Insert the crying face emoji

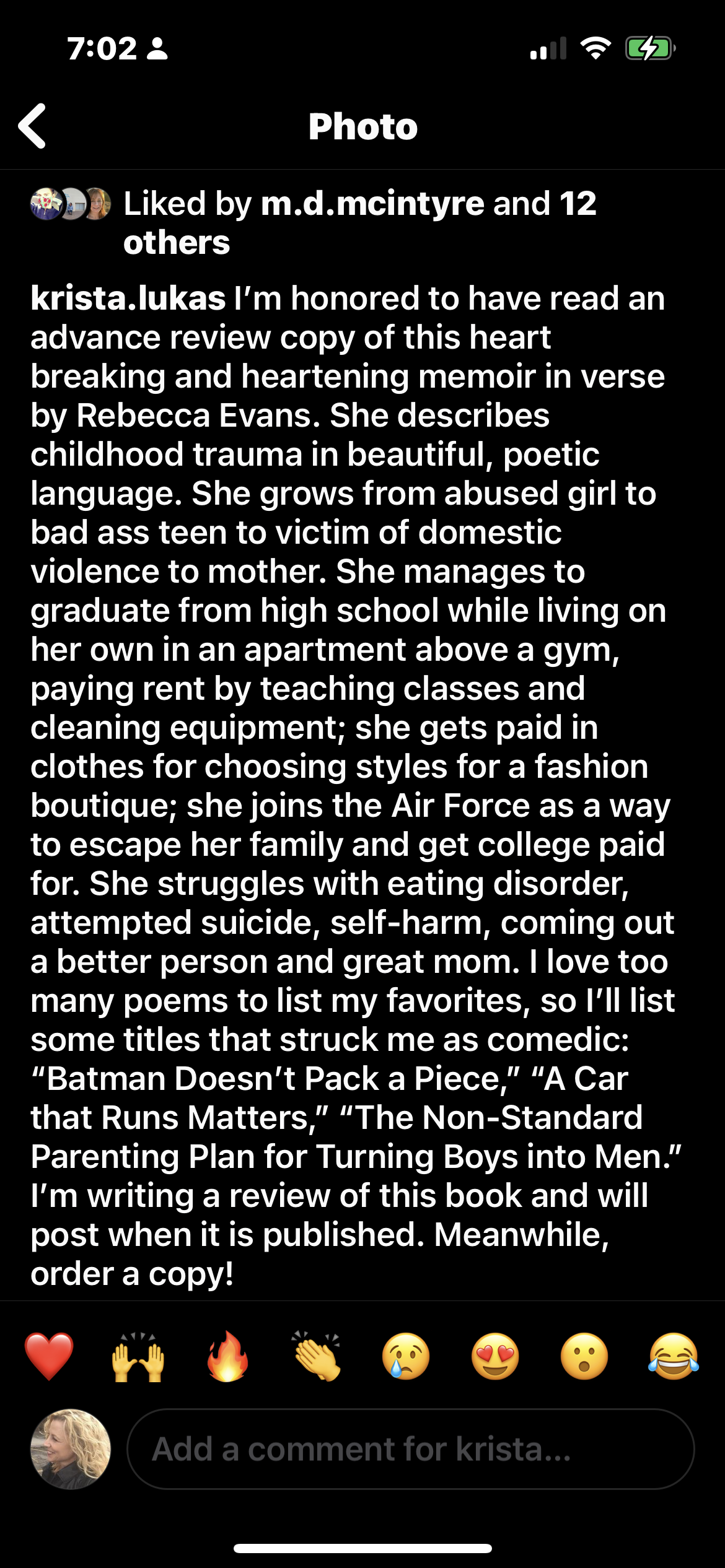coord(406,1356)
